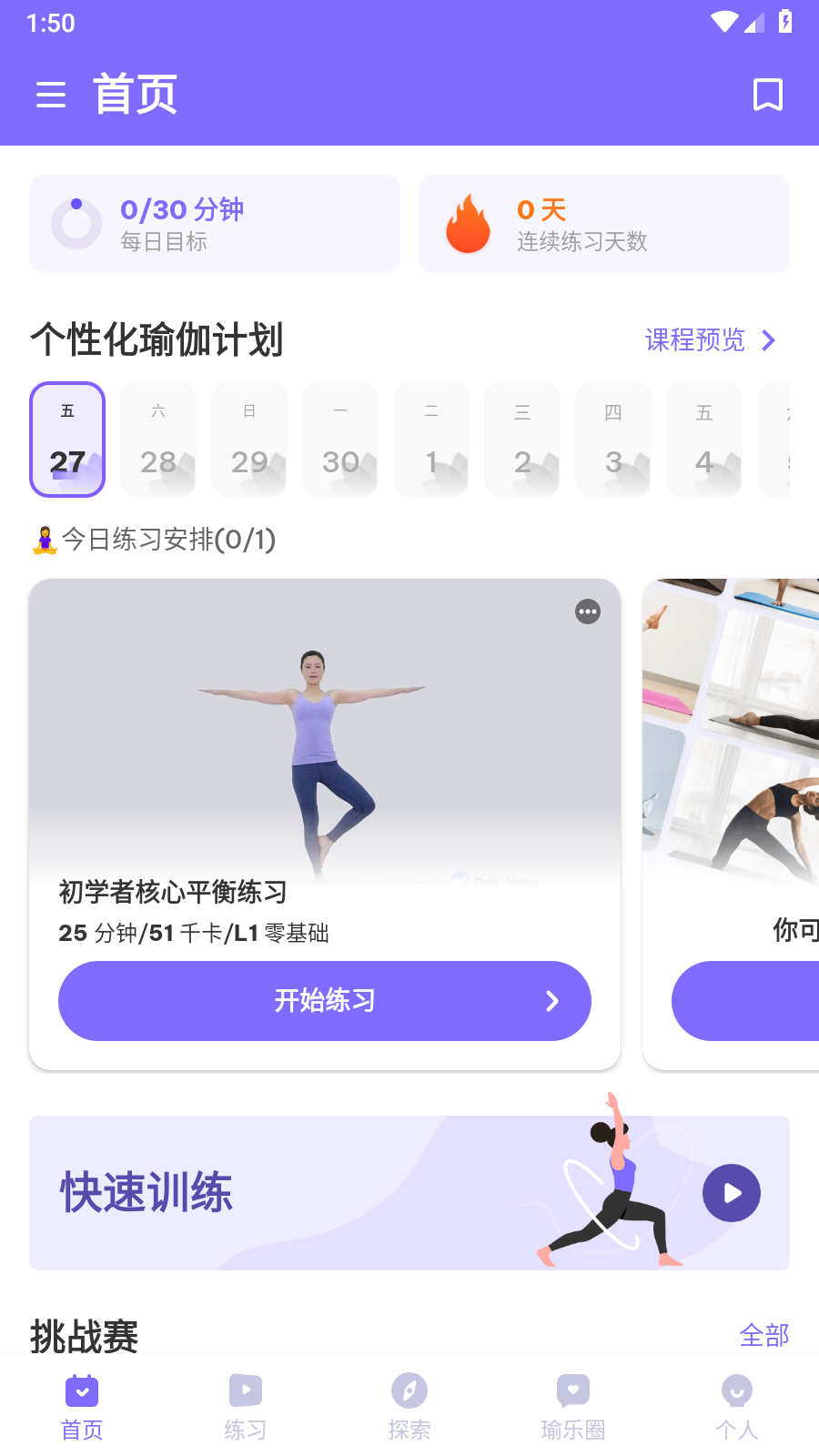Tap 开始练习 to start the practice
The width and height of the screenshot is (819, 1456).
[x=325, y=1001]
